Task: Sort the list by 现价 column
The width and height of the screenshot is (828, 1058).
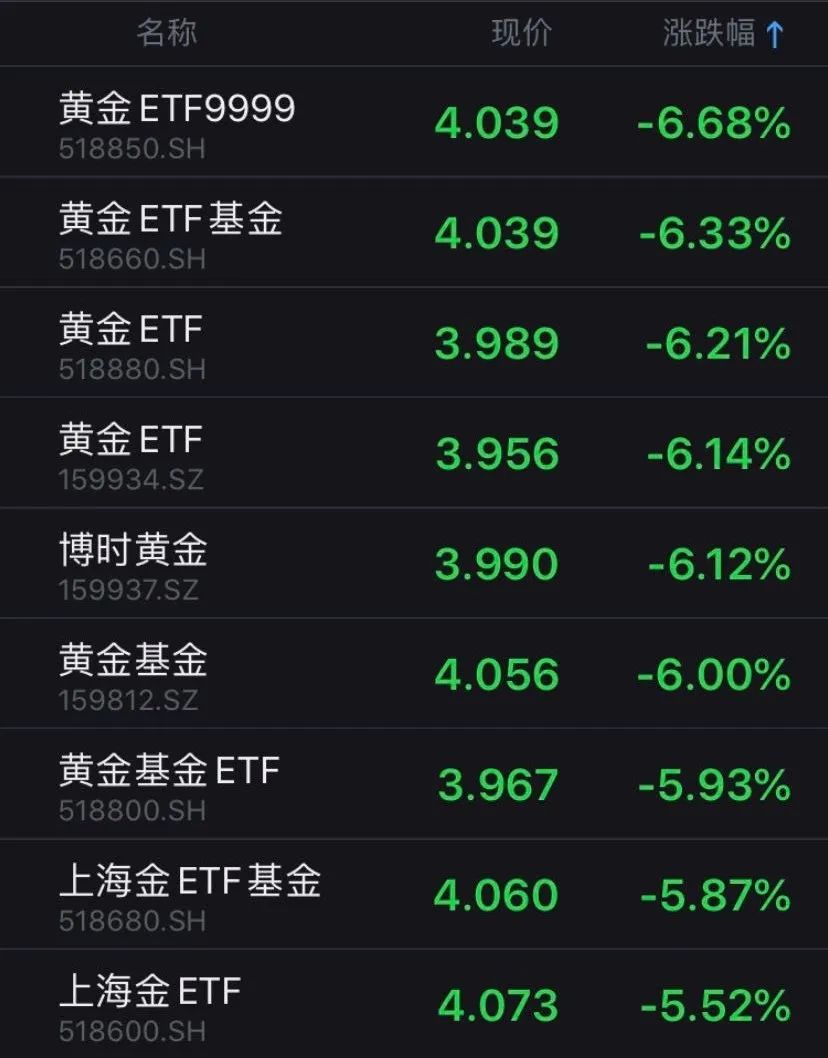Action: (521, 33)
